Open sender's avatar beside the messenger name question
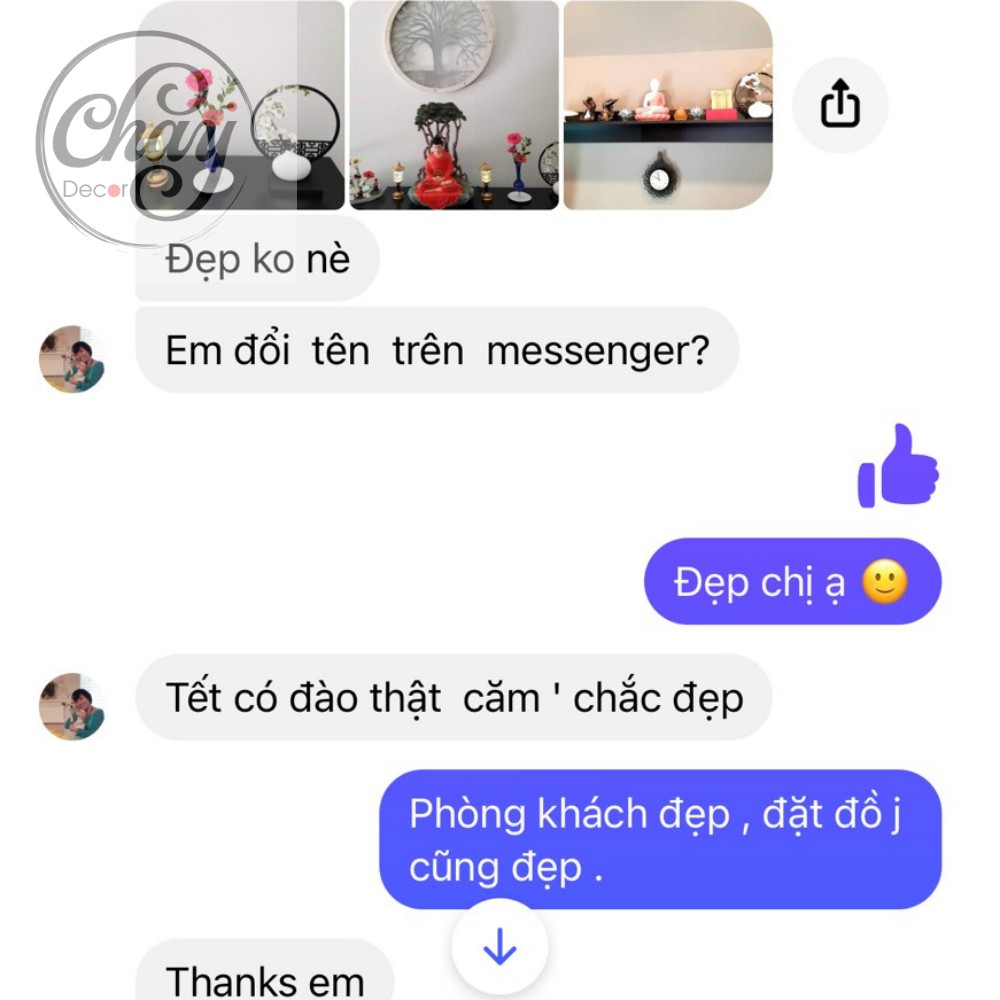 click(72, 359)
